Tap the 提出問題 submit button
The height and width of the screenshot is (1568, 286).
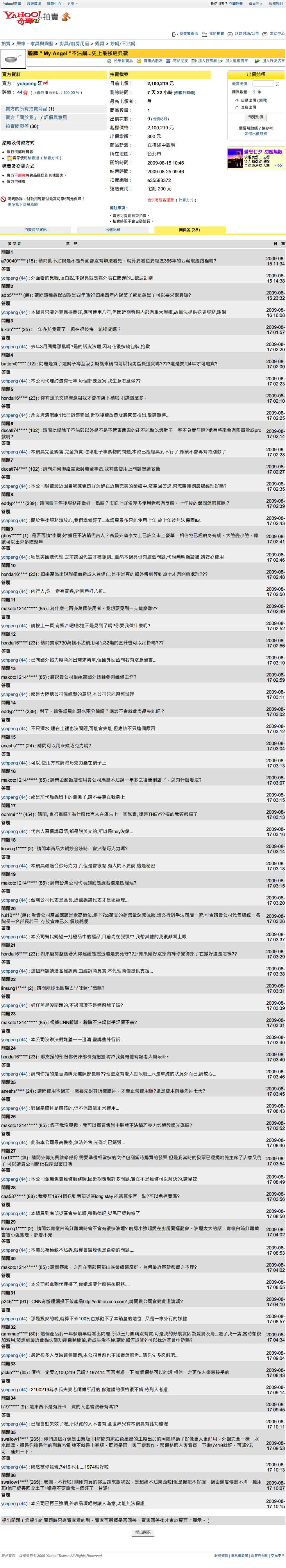pyautogui.click(x=143, y=1533)
